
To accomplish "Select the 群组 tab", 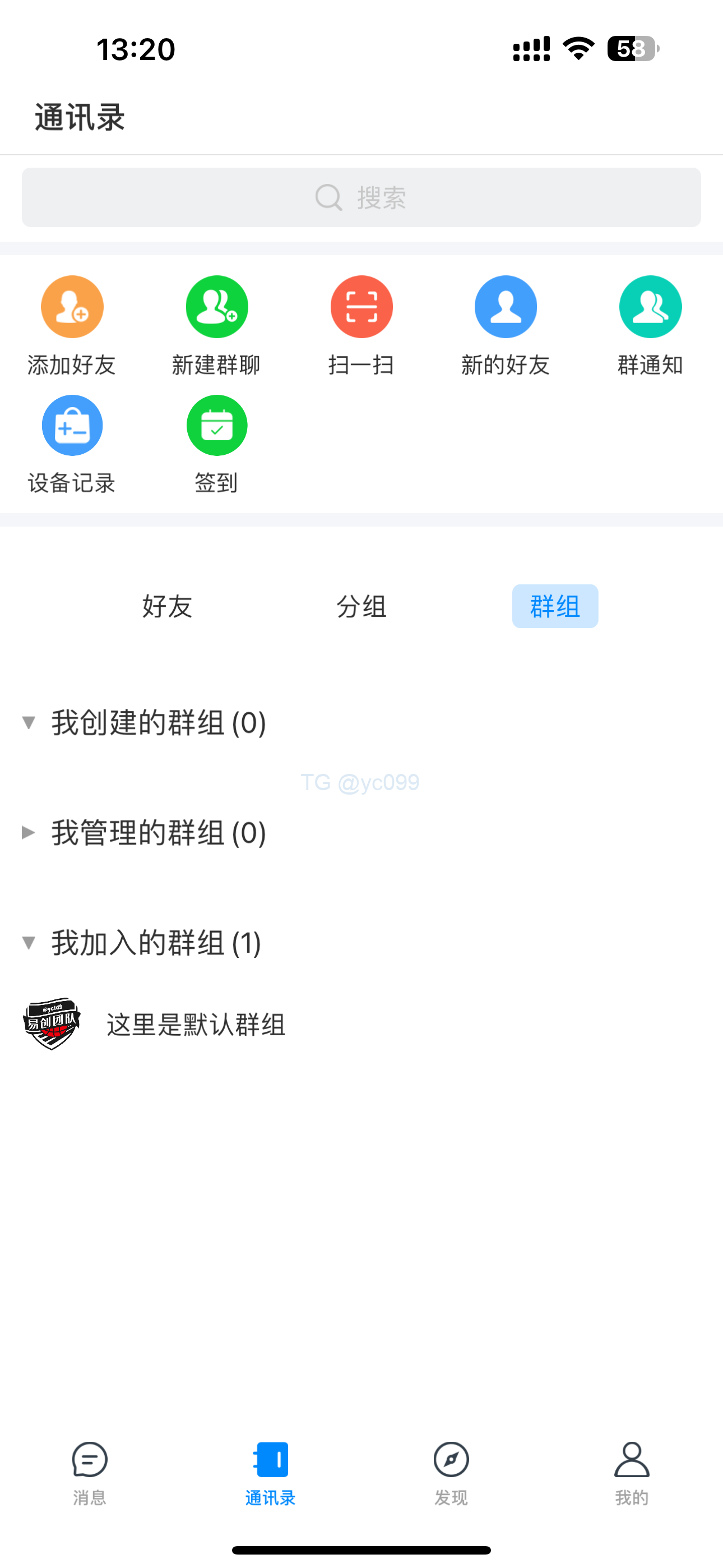I will 554,606.
